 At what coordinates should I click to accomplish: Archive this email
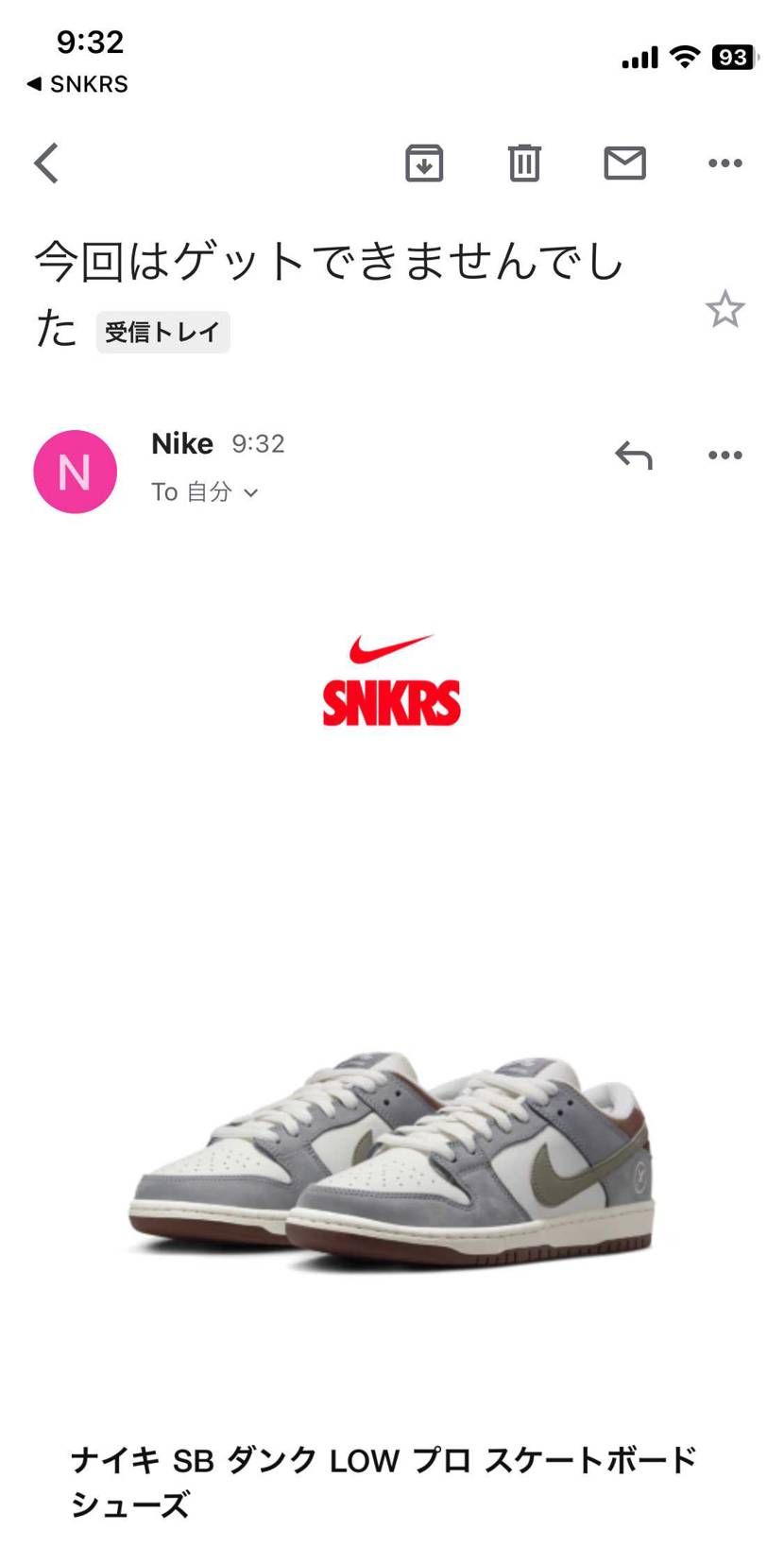[424, 163]
